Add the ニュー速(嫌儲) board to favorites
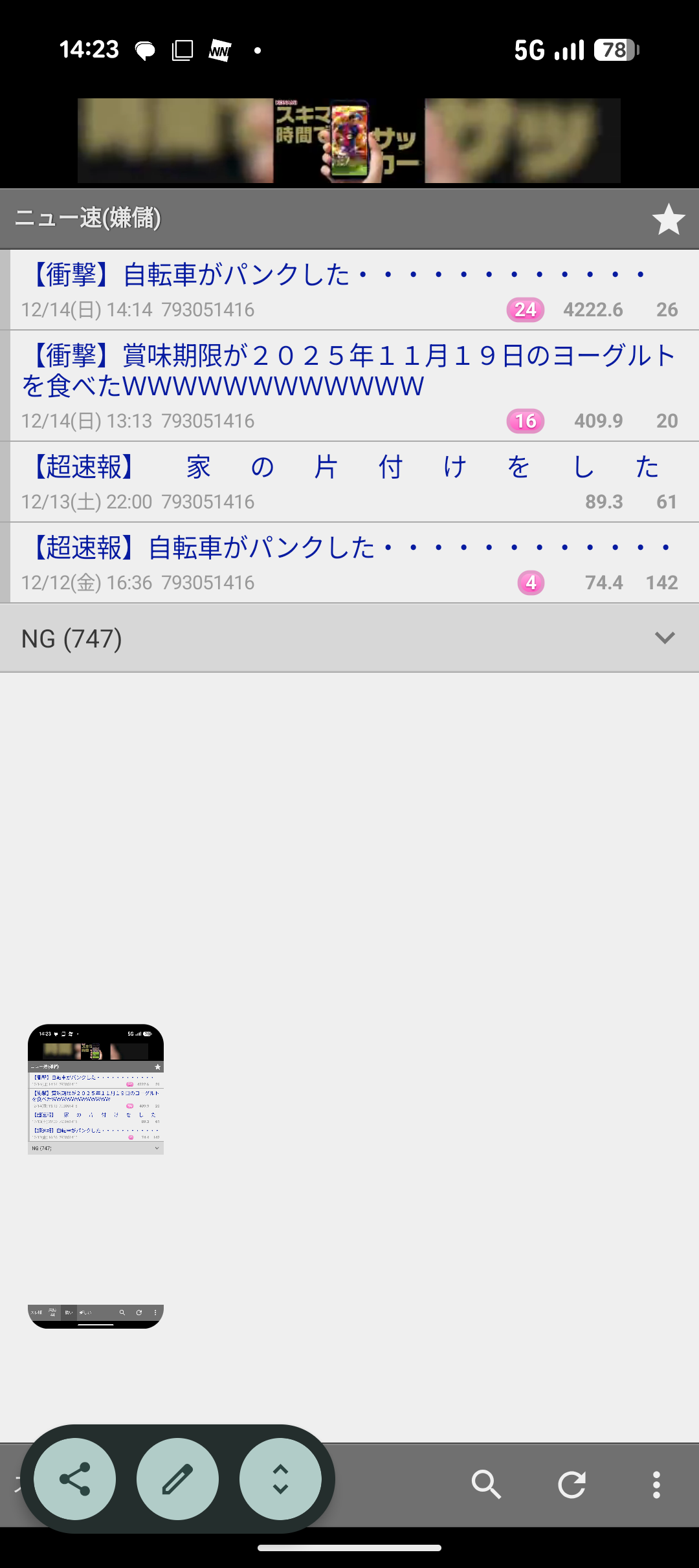Viewport: 699px width, 1568px height. point(668,219)
